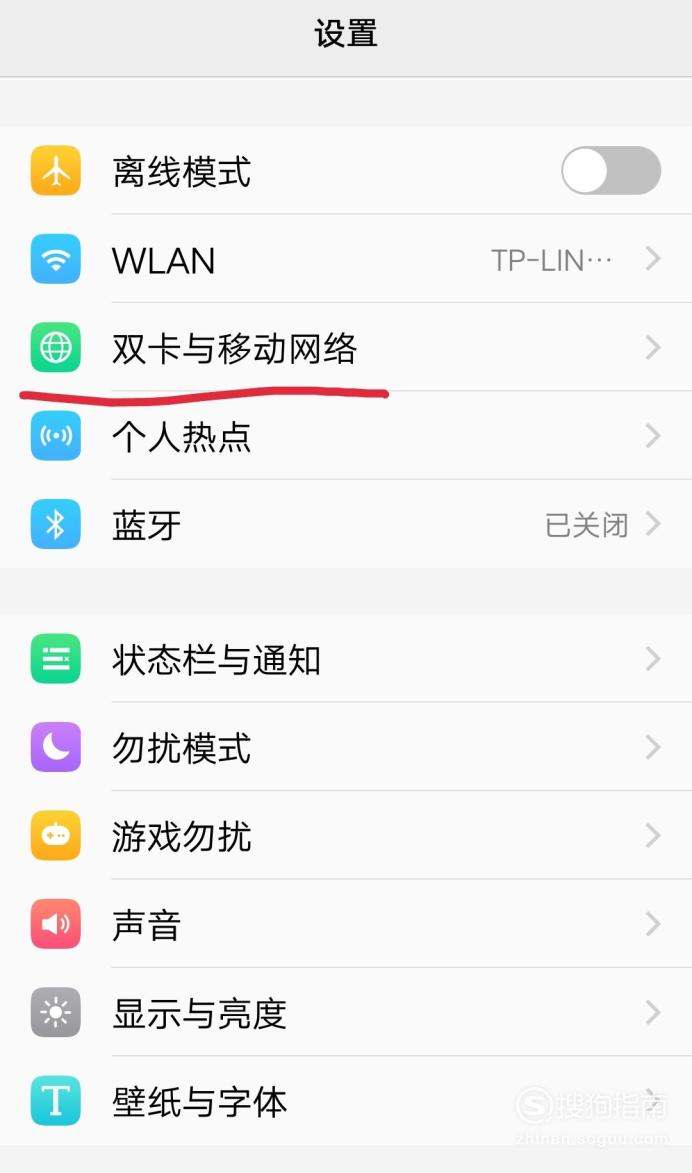
Task: Open 勿扰模式 settings
Action: [346, 747]
